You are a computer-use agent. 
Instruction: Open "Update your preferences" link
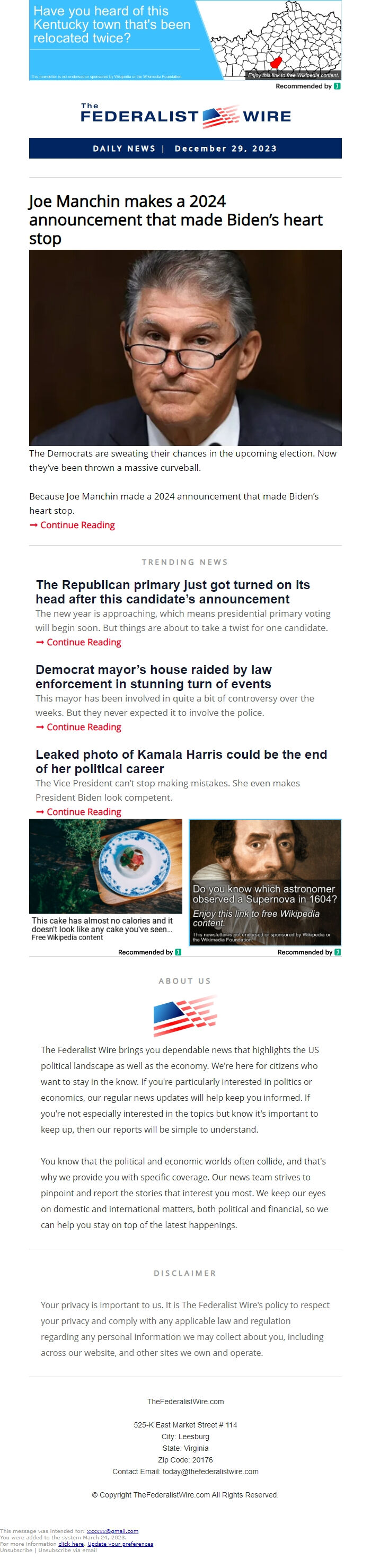[x=120, y=1544]
